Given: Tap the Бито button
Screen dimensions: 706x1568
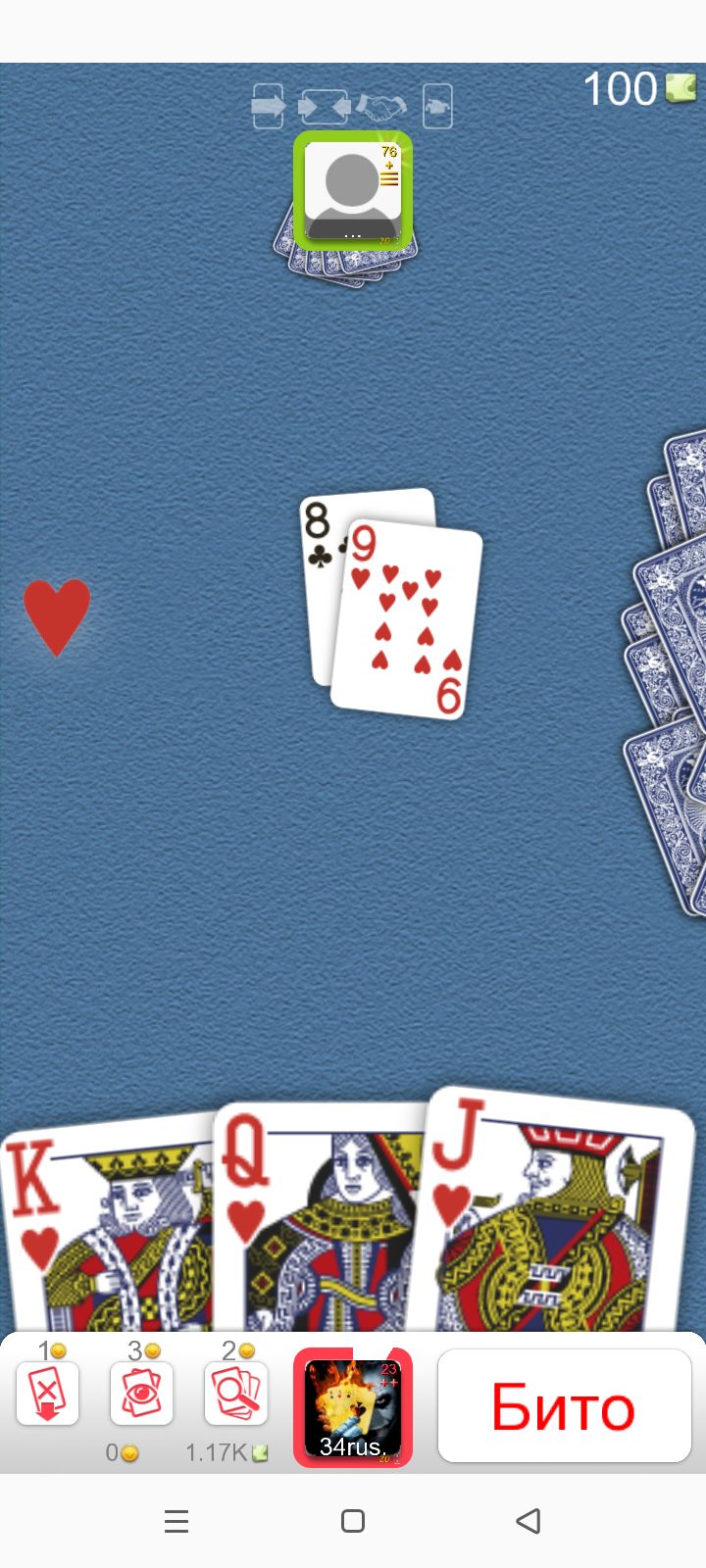Looking at the screenshot, I should point(564,1406).
